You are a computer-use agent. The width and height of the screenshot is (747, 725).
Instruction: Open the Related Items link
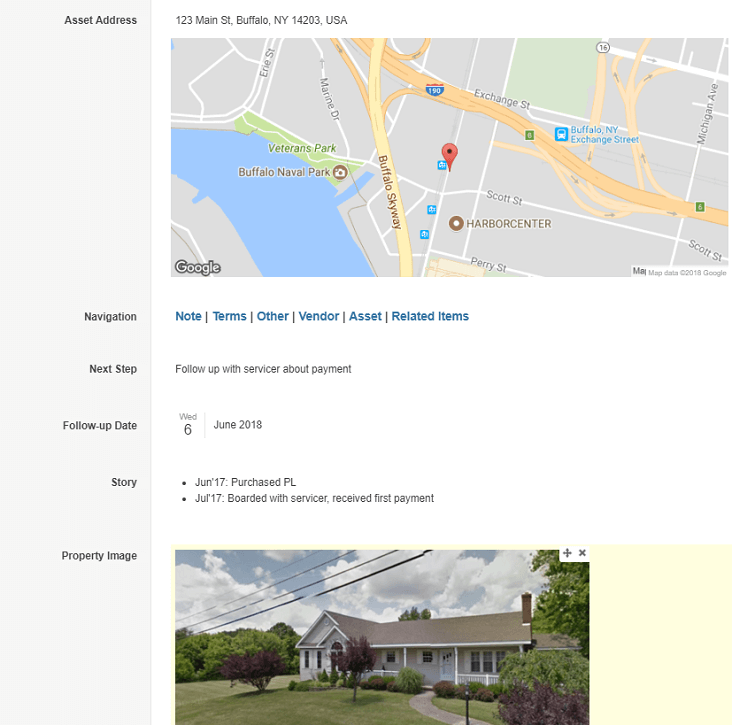(430, 316)
